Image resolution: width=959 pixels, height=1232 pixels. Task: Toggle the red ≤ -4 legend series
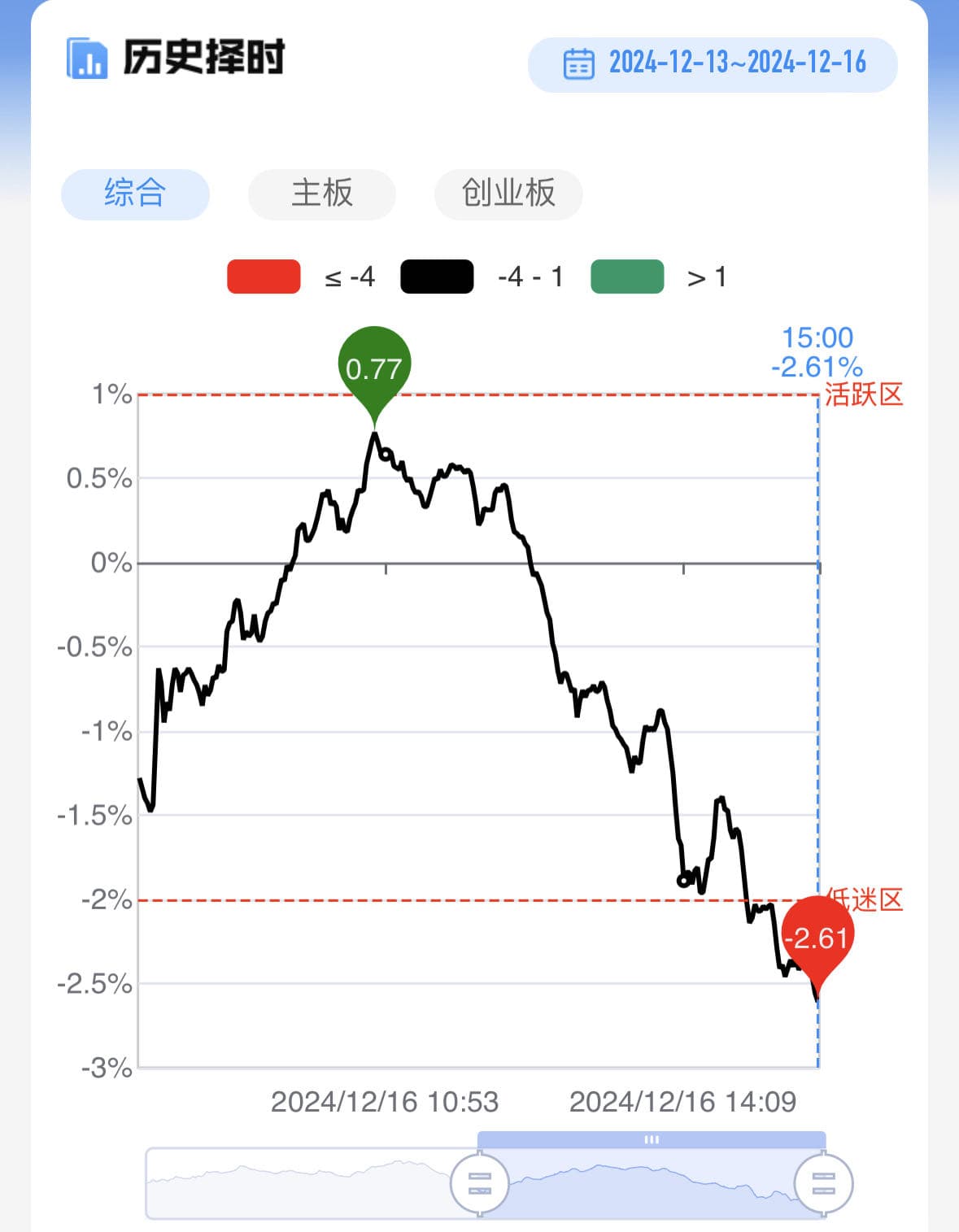(x=264, y=277)
